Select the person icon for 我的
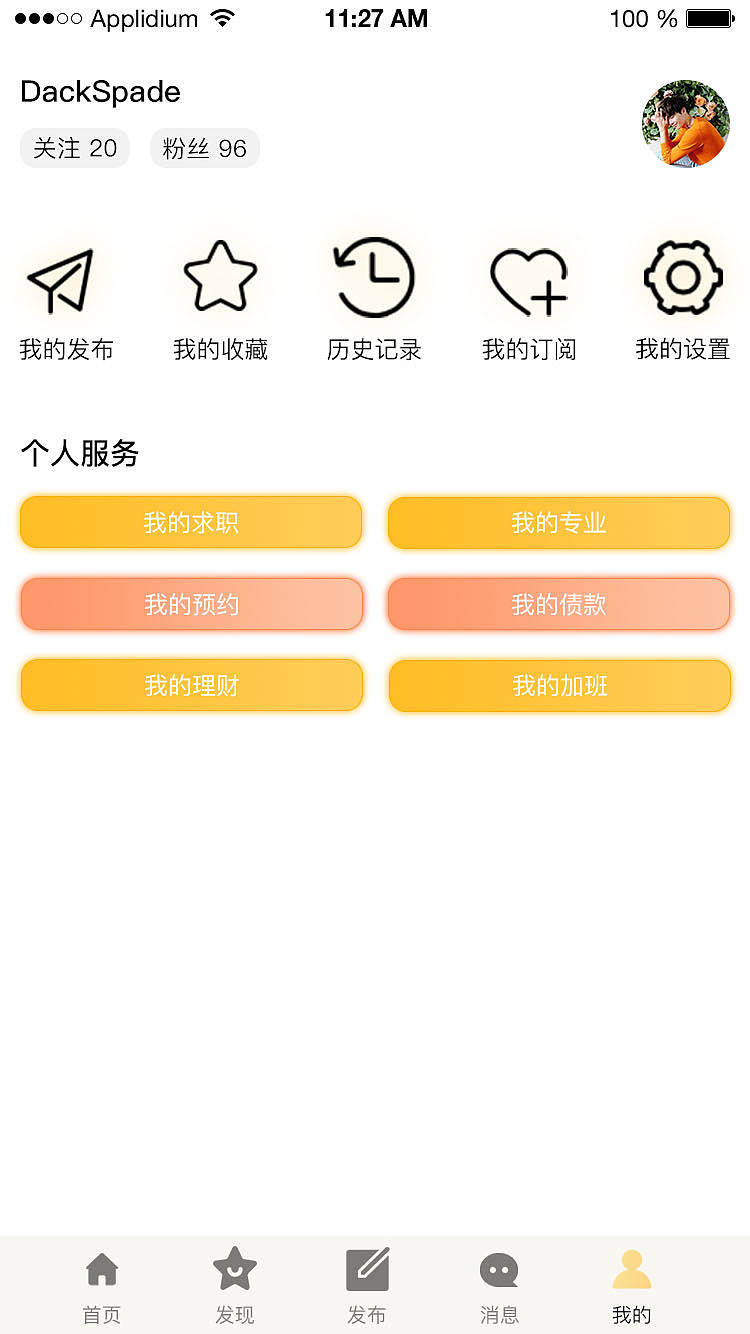 [x=631, y=1267]
